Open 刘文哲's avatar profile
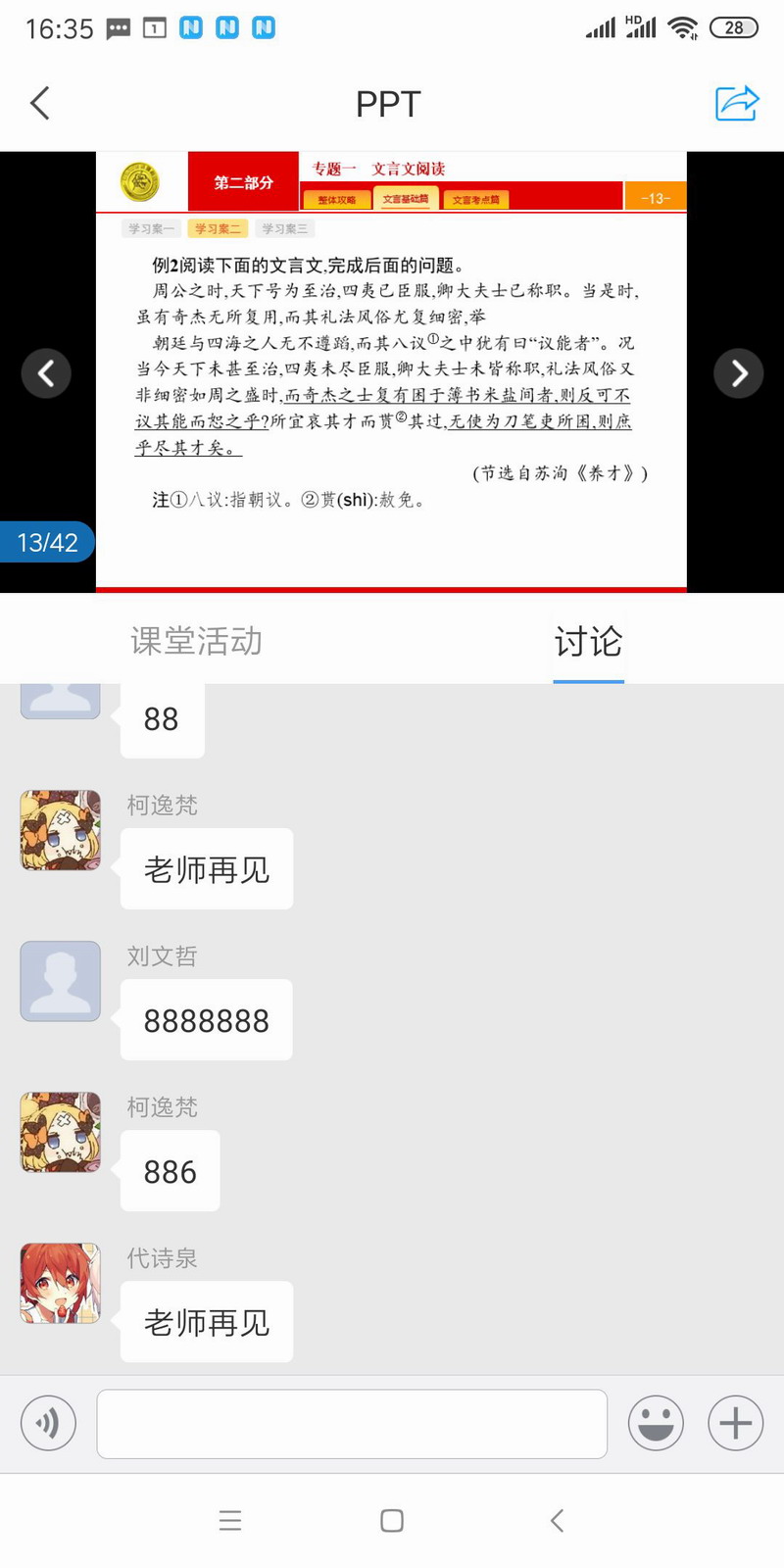Image resolution: width=784 pixels, height=1568 pixels. point(61,981)
